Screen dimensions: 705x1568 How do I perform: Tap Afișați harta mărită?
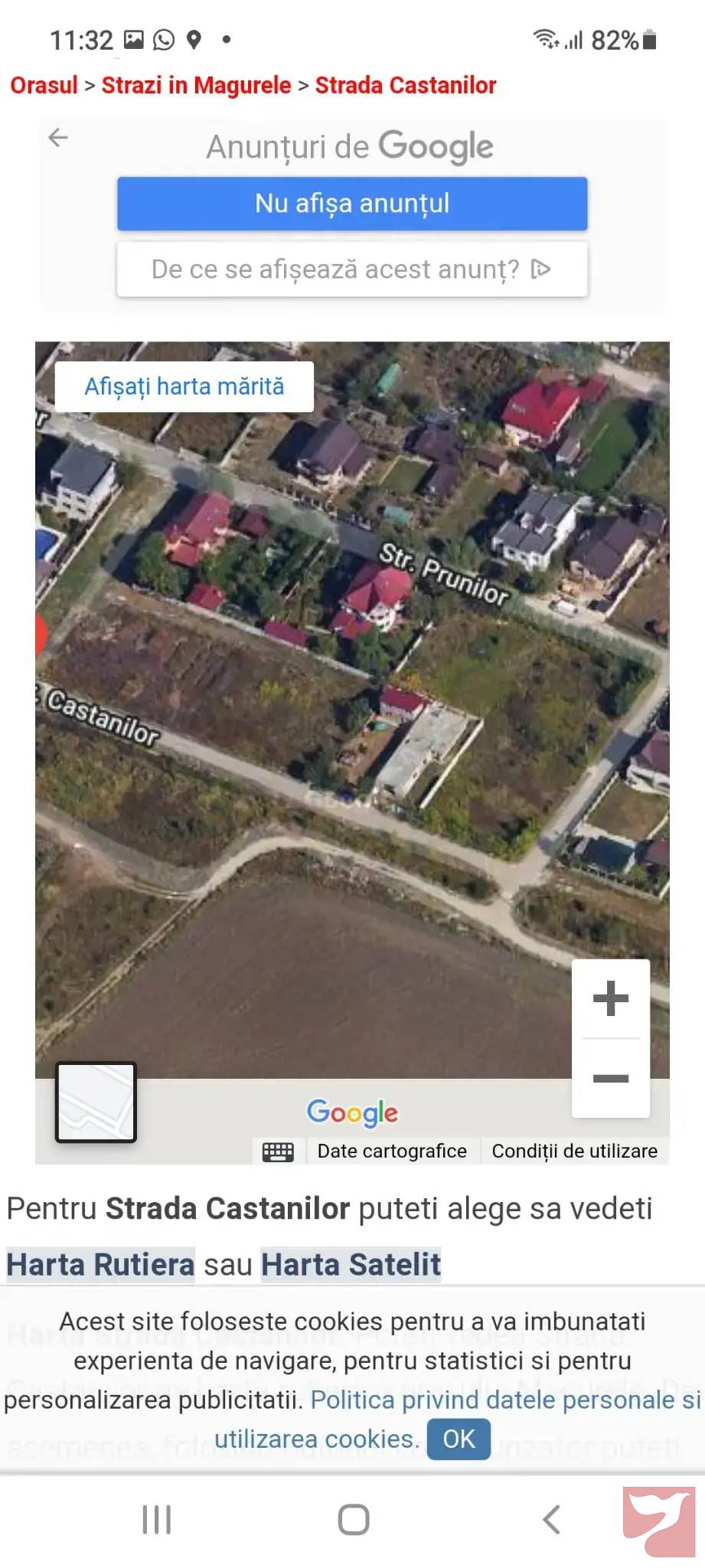tap(184, 387)
